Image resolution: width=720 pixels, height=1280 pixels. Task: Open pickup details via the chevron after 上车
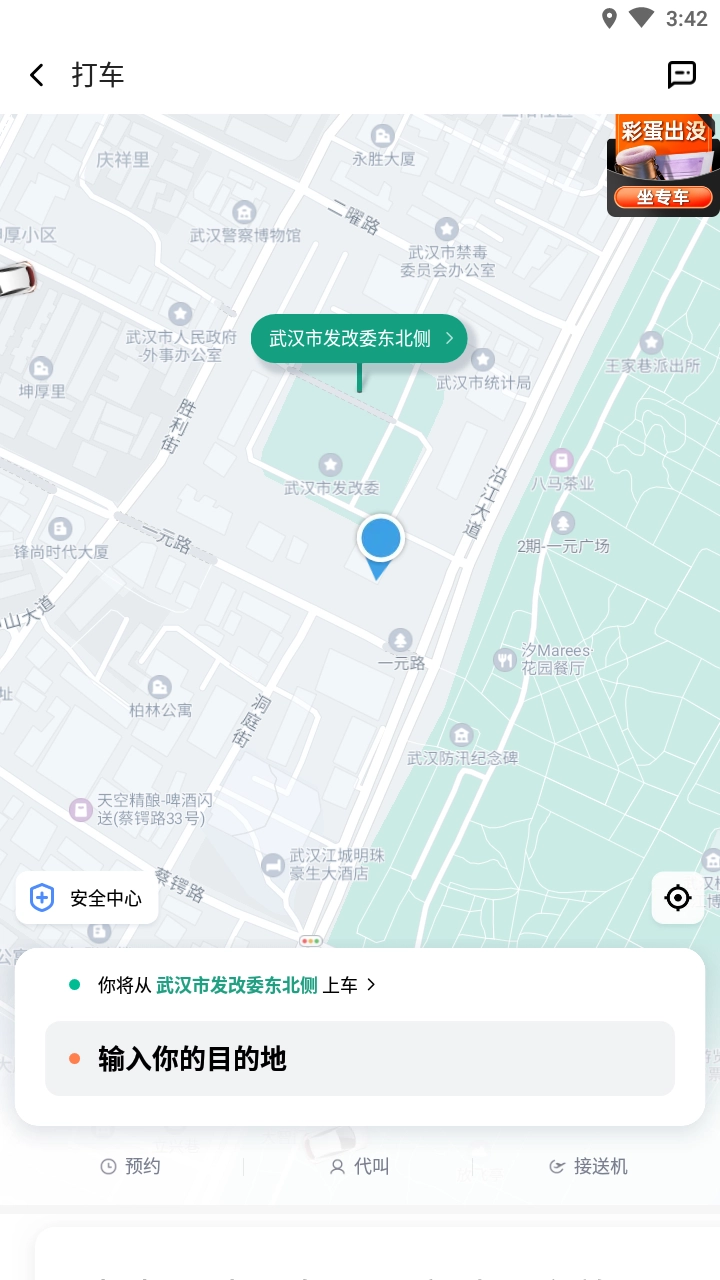371,985
